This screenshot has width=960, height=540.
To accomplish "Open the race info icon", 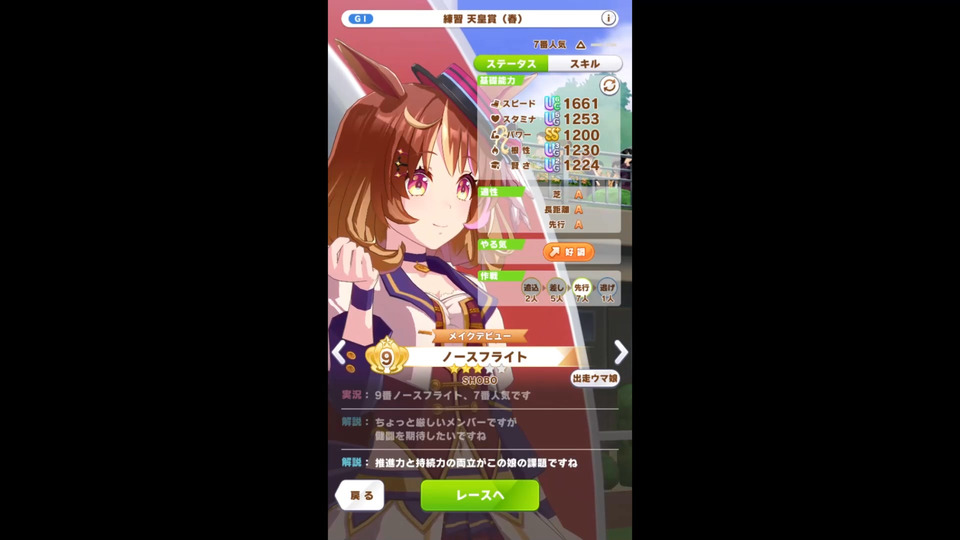I will (x=608, y=18).
